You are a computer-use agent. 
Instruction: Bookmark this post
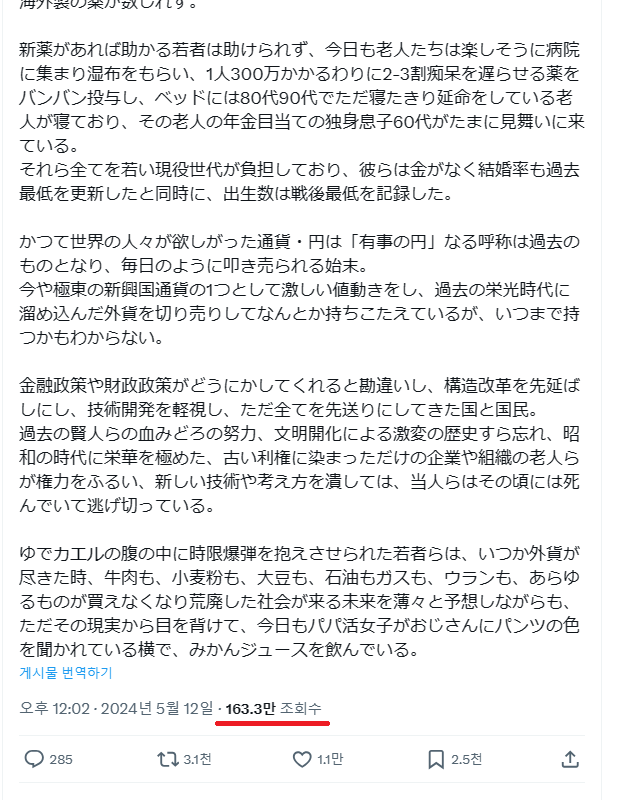(x=436, y=760)
